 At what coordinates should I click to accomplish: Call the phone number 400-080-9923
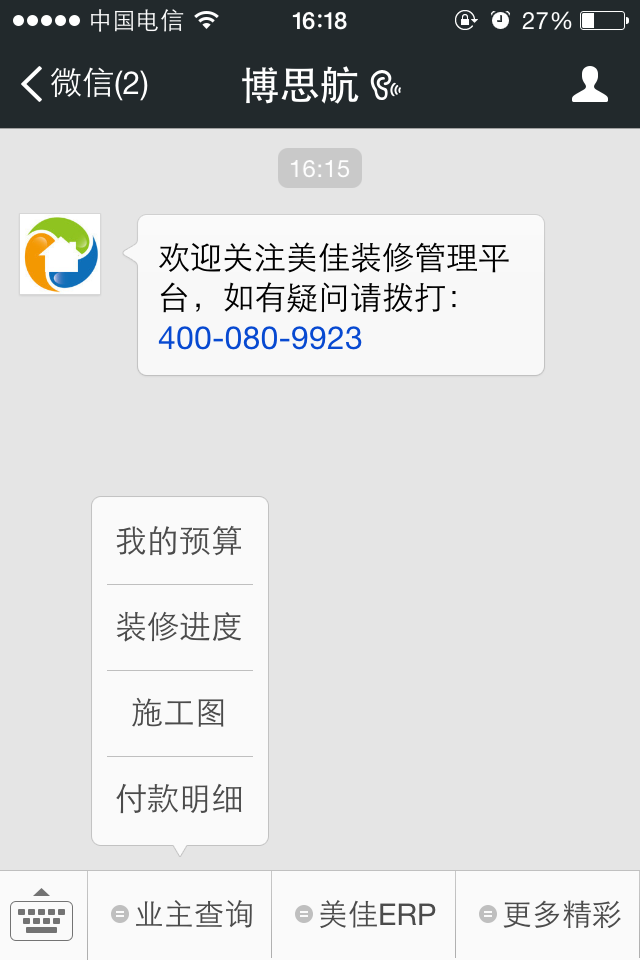click(260, 338)
